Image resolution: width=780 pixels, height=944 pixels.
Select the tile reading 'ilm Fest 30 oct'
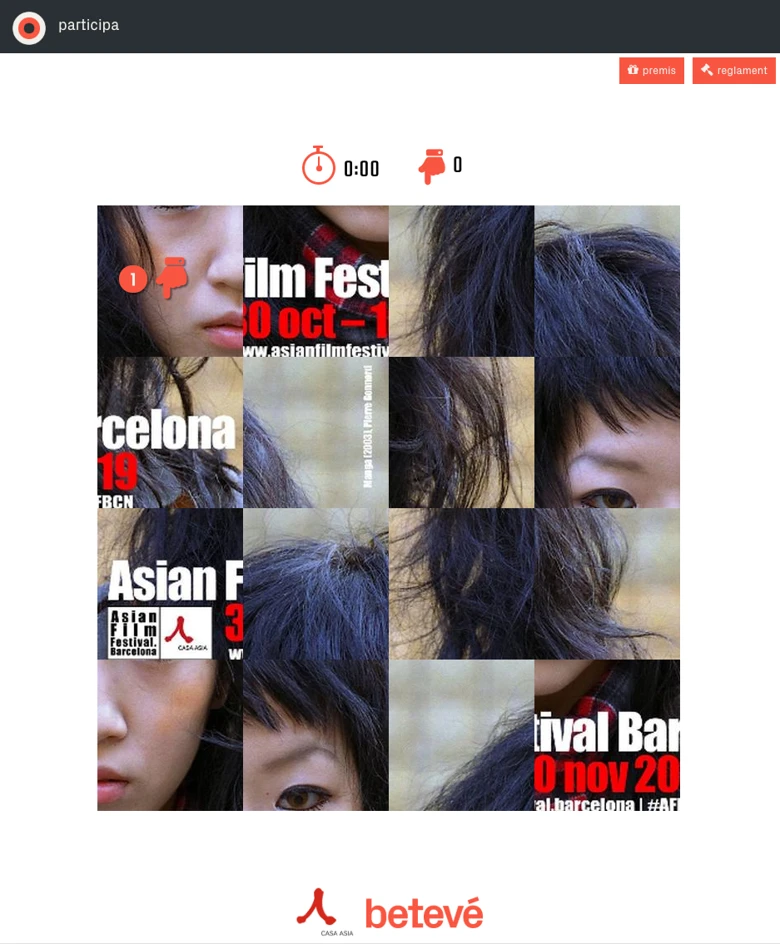tap(315, 281)
